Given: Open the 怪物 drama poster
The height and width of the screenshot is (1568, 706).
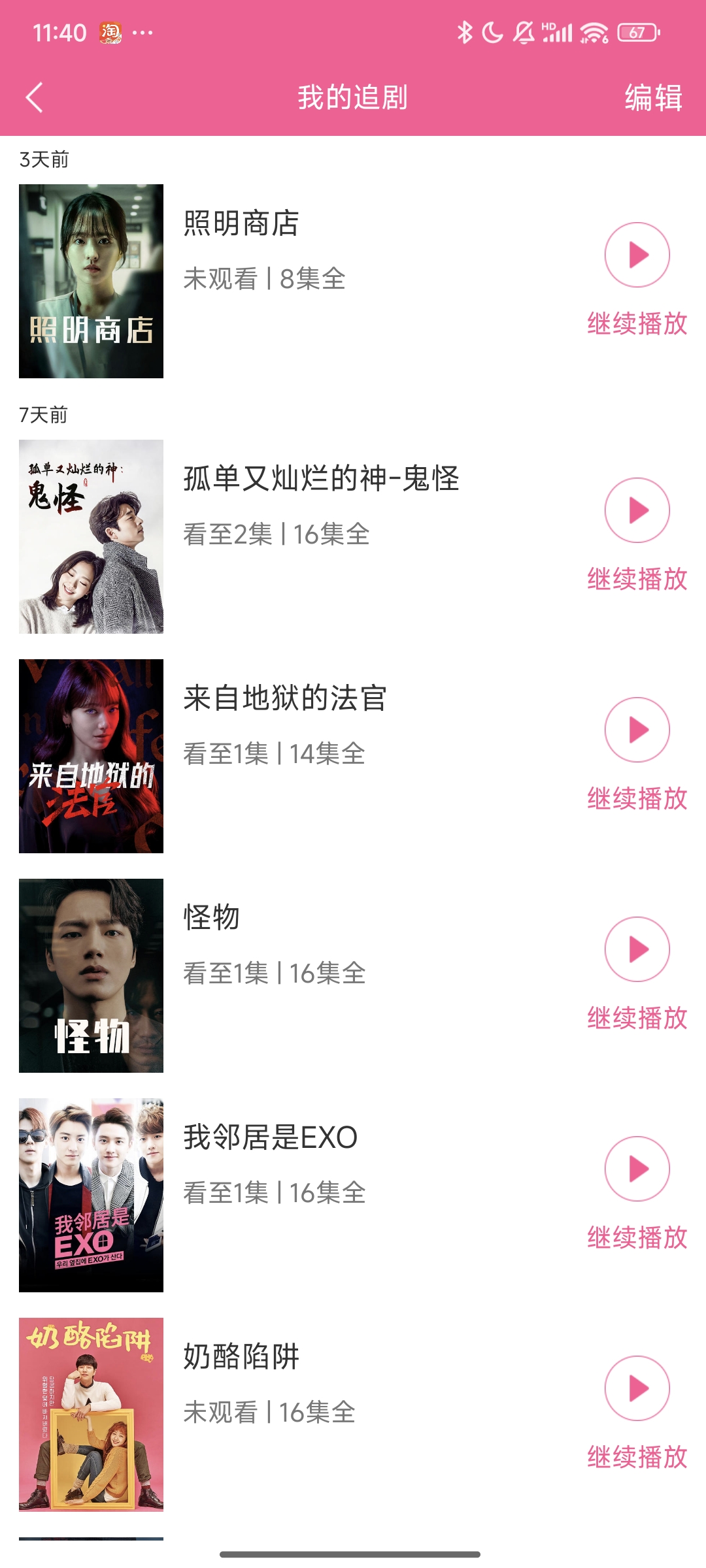Looking at the screenshot, I should tap(91, 975).
